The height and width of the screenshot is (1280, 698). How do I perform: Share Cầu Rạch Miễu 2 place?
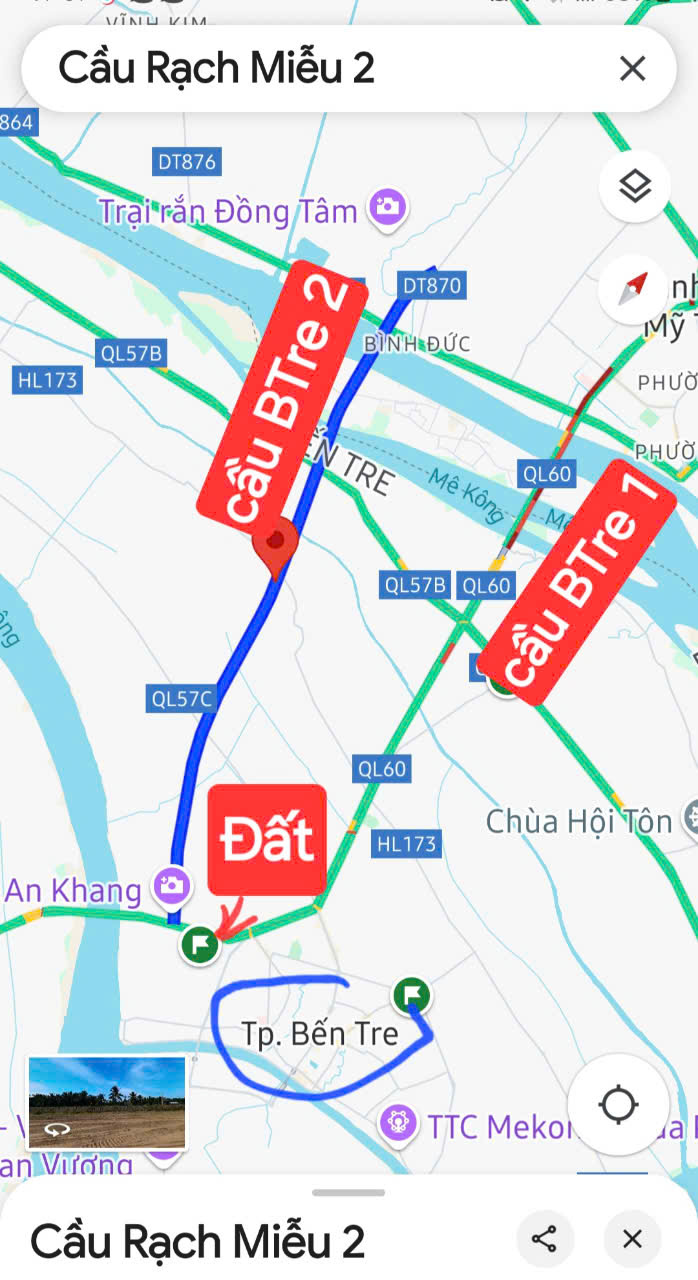pos(545,1240)
